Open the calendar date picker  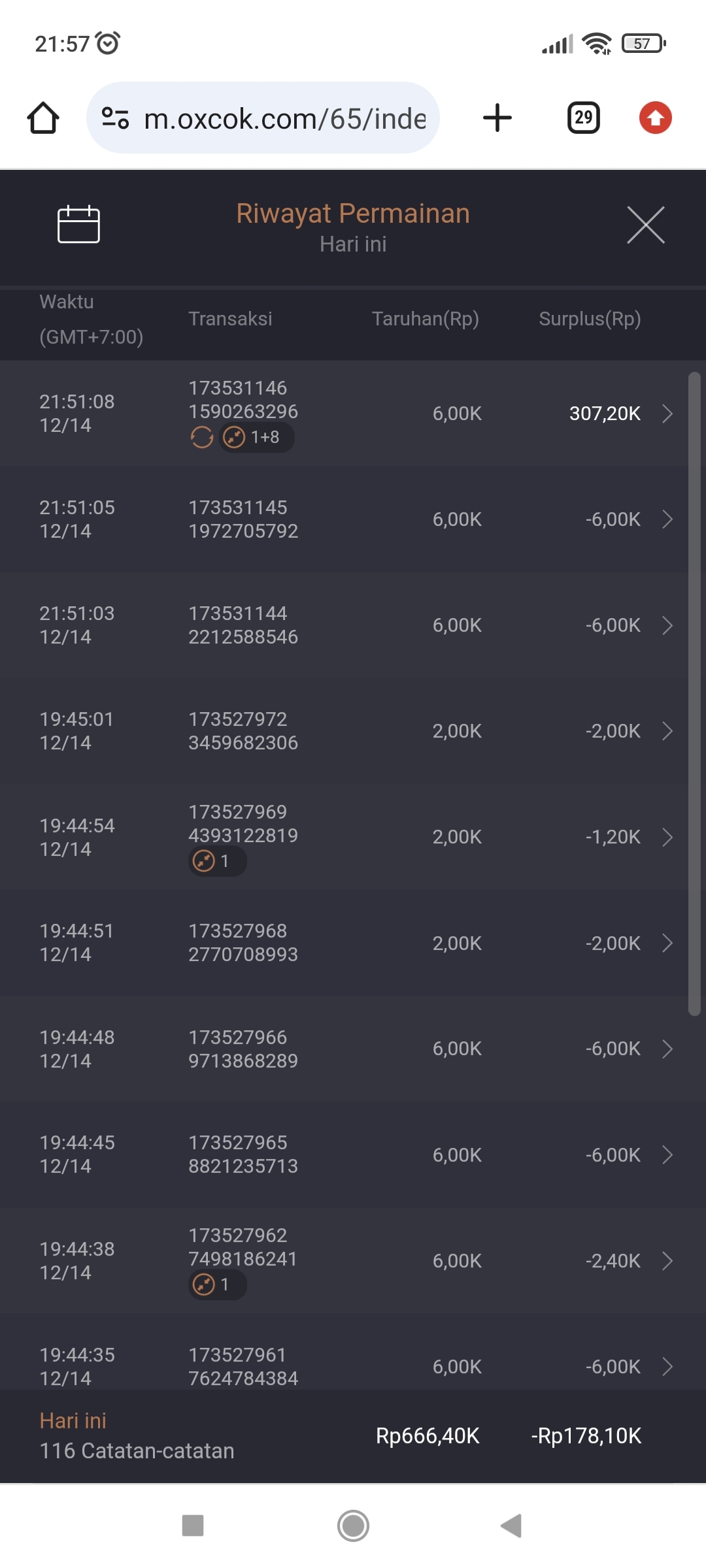(x=78, y=225)
